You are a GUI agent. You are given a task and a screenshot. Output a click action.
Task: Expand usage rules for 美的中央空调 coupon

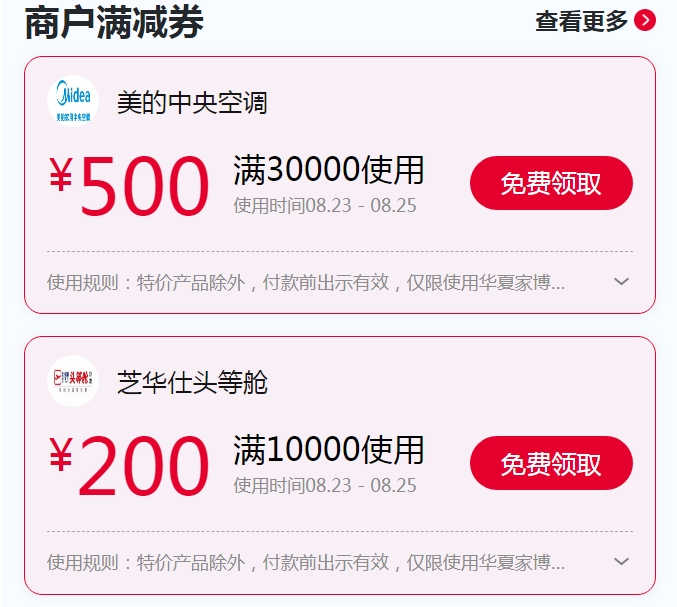pyautogui.click(x=621, y=282)
